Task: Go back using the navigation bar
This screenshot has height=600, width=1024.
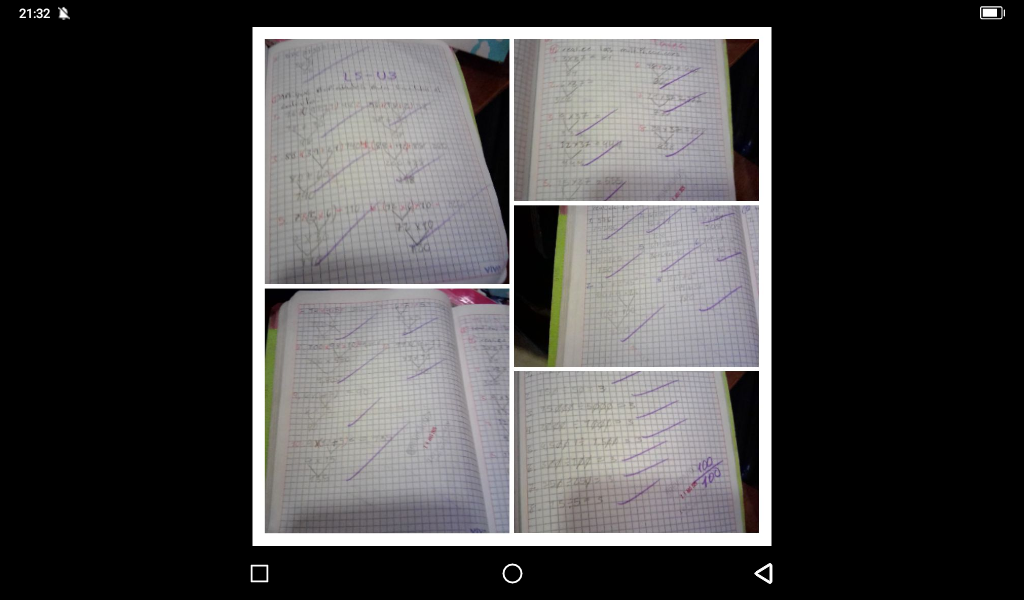Action: pos(764,573)
